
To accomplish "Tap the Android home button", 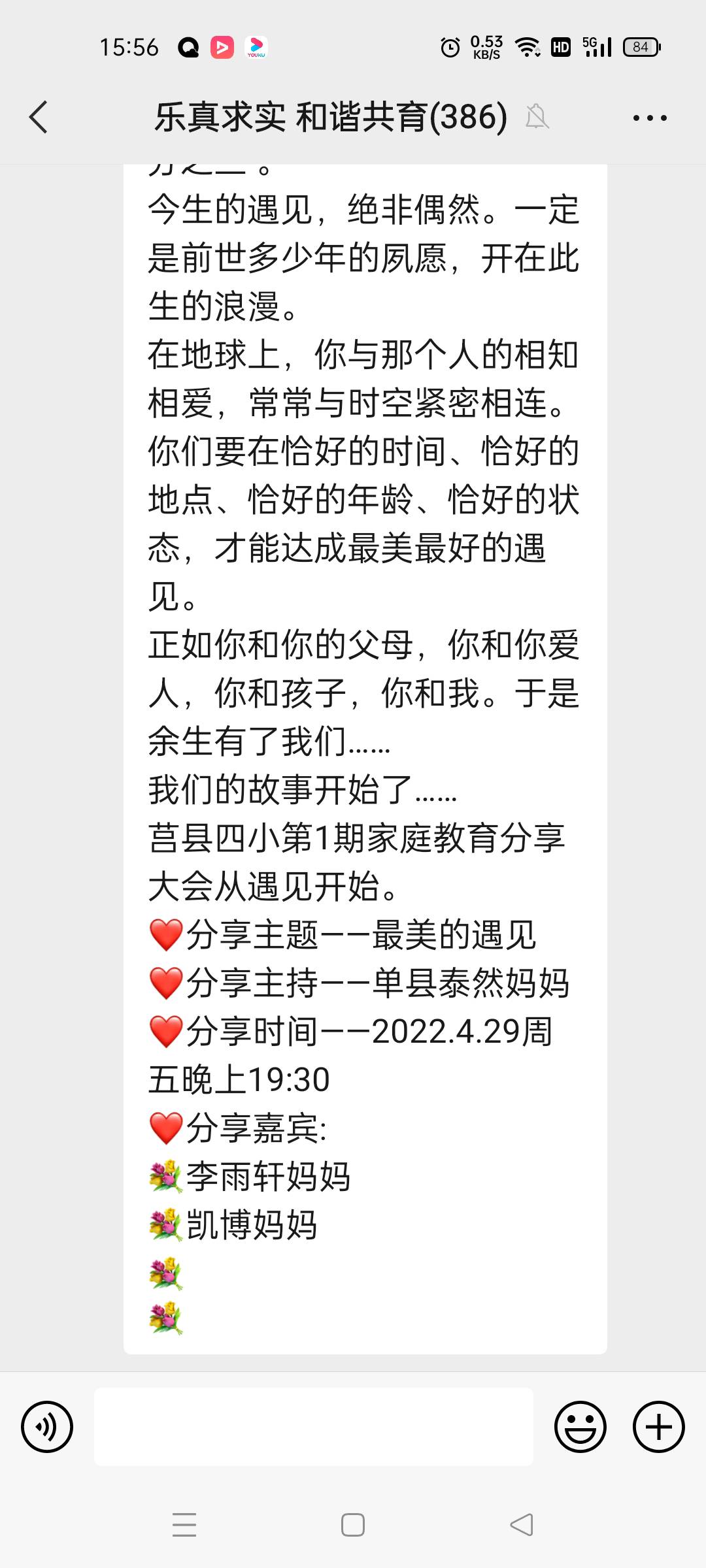I will pos(352,1525).
